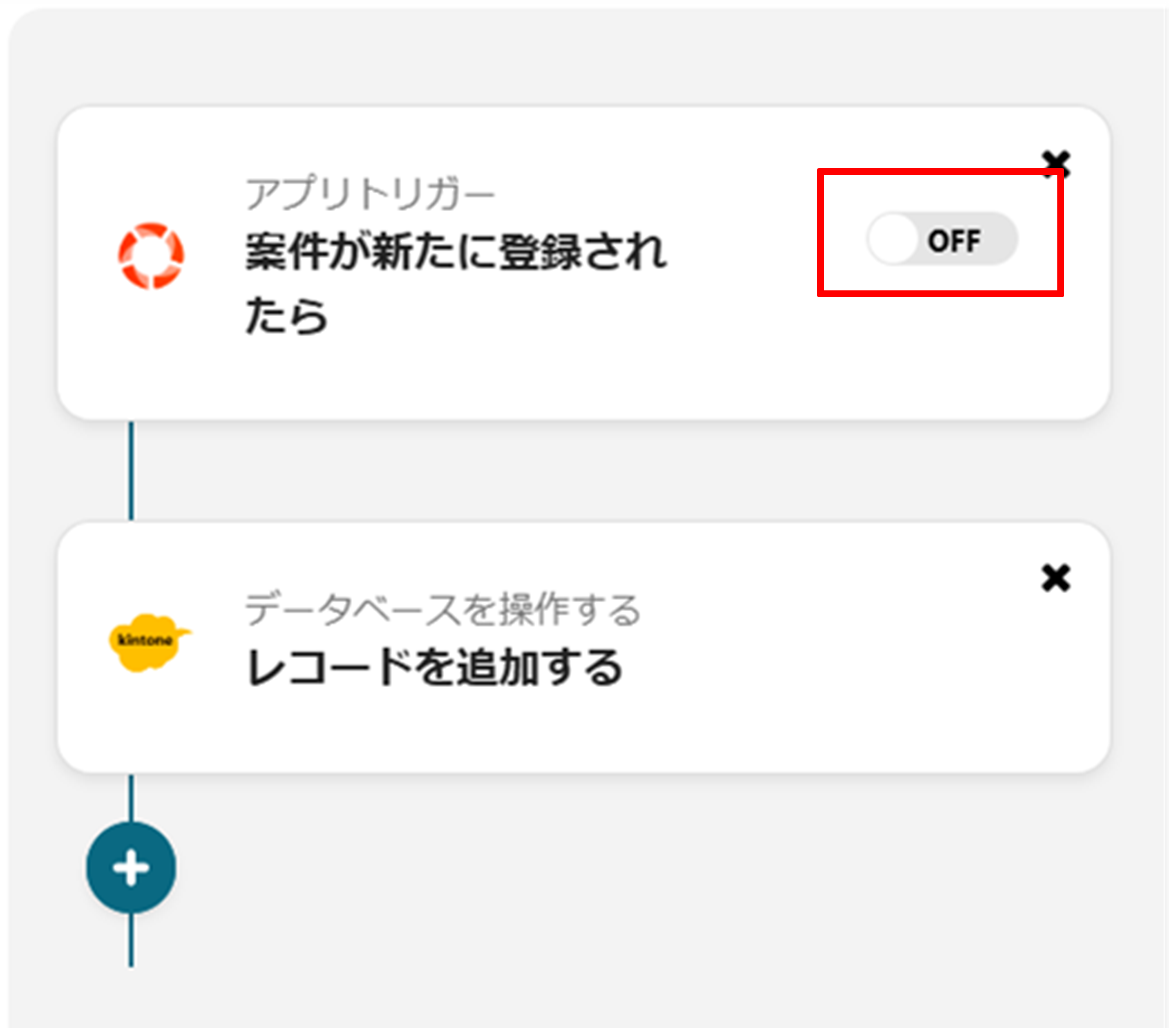
Task: Remove the アプリトリガー card with its X
Action: tap(1056, 163)
